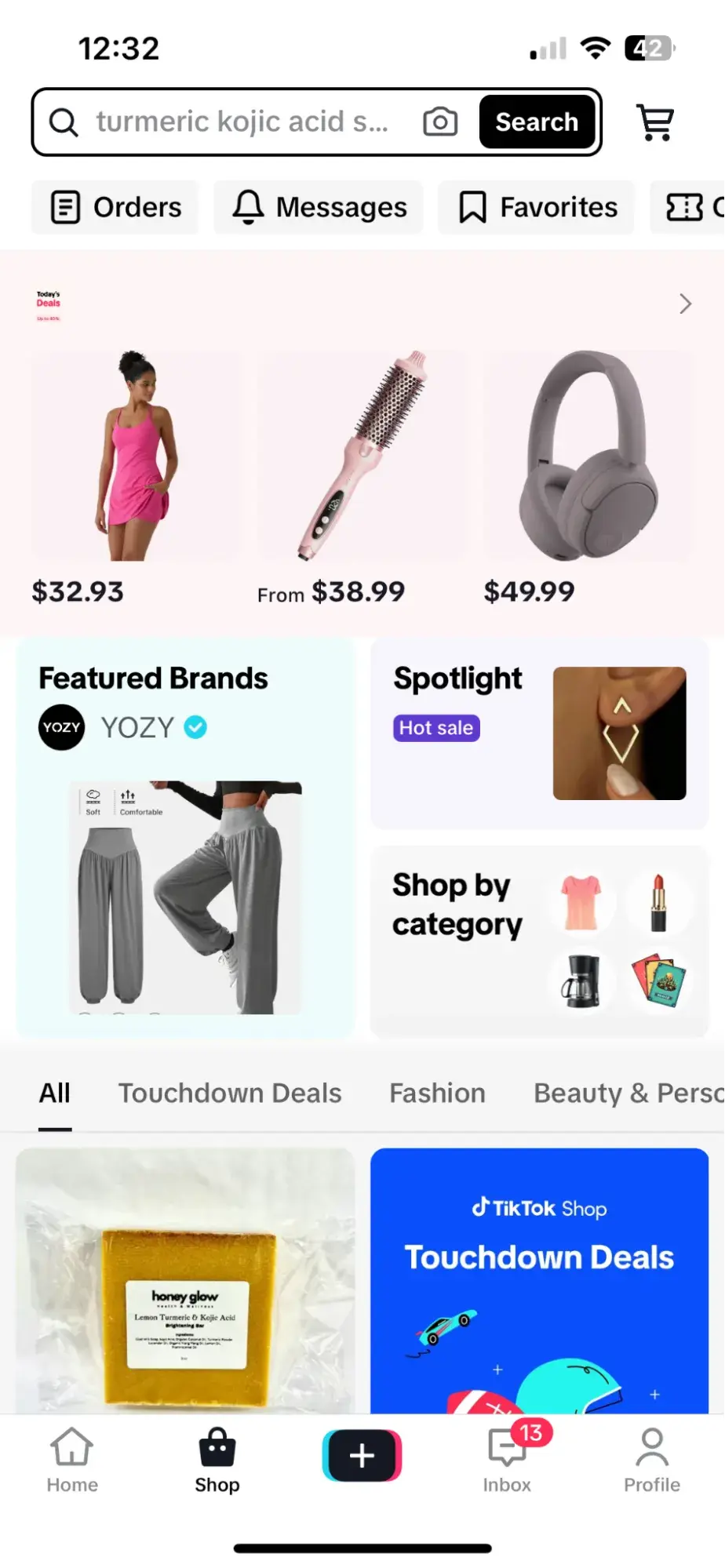Create a new post with plus button
Viewport: 725px width, 1568px height.
pyautogui.click(x=362, y=1456)
